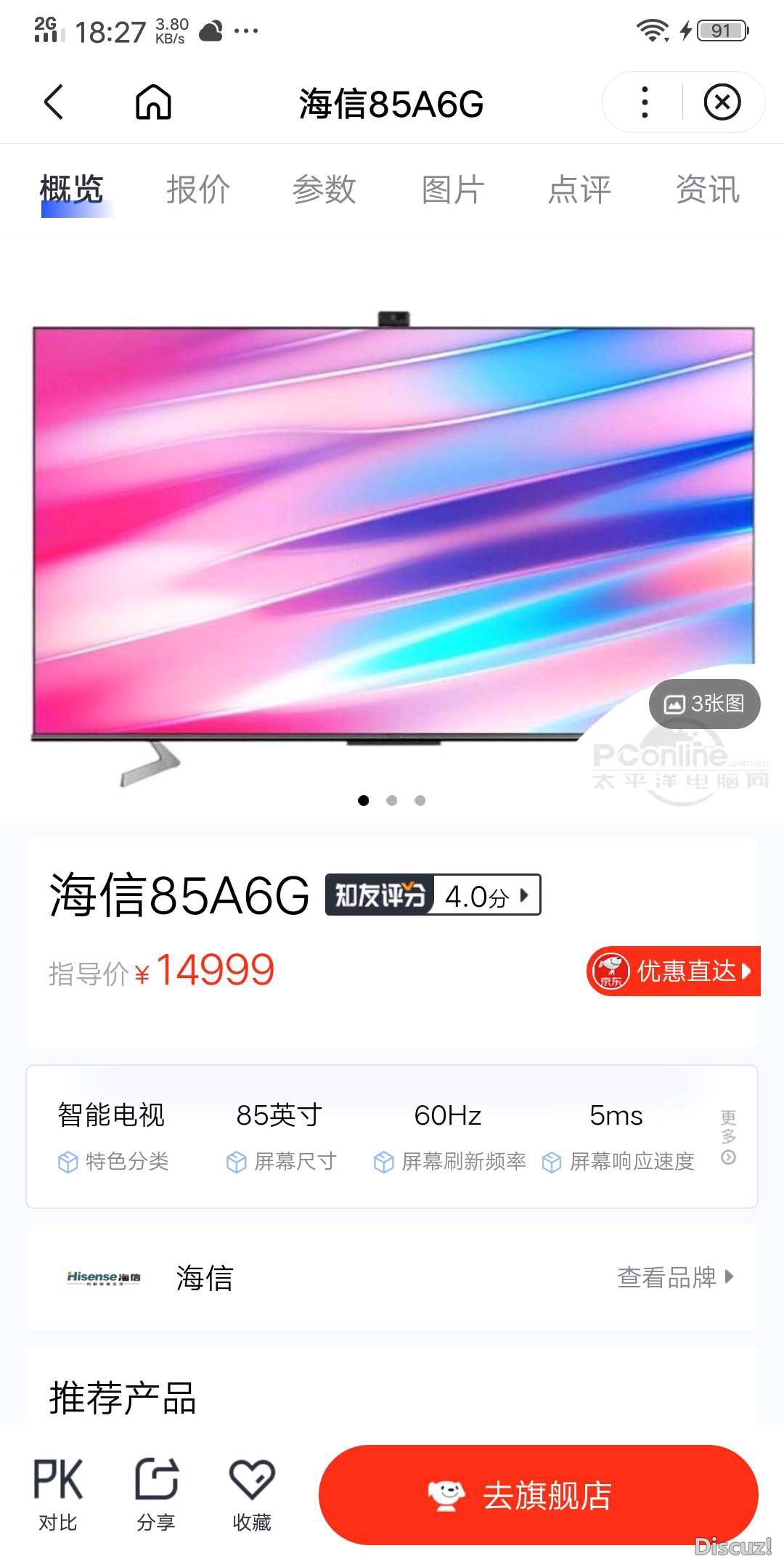Open the three-dot overflow menu
The height and width of the screenshot is (1564, 784).
coord(645,102)
